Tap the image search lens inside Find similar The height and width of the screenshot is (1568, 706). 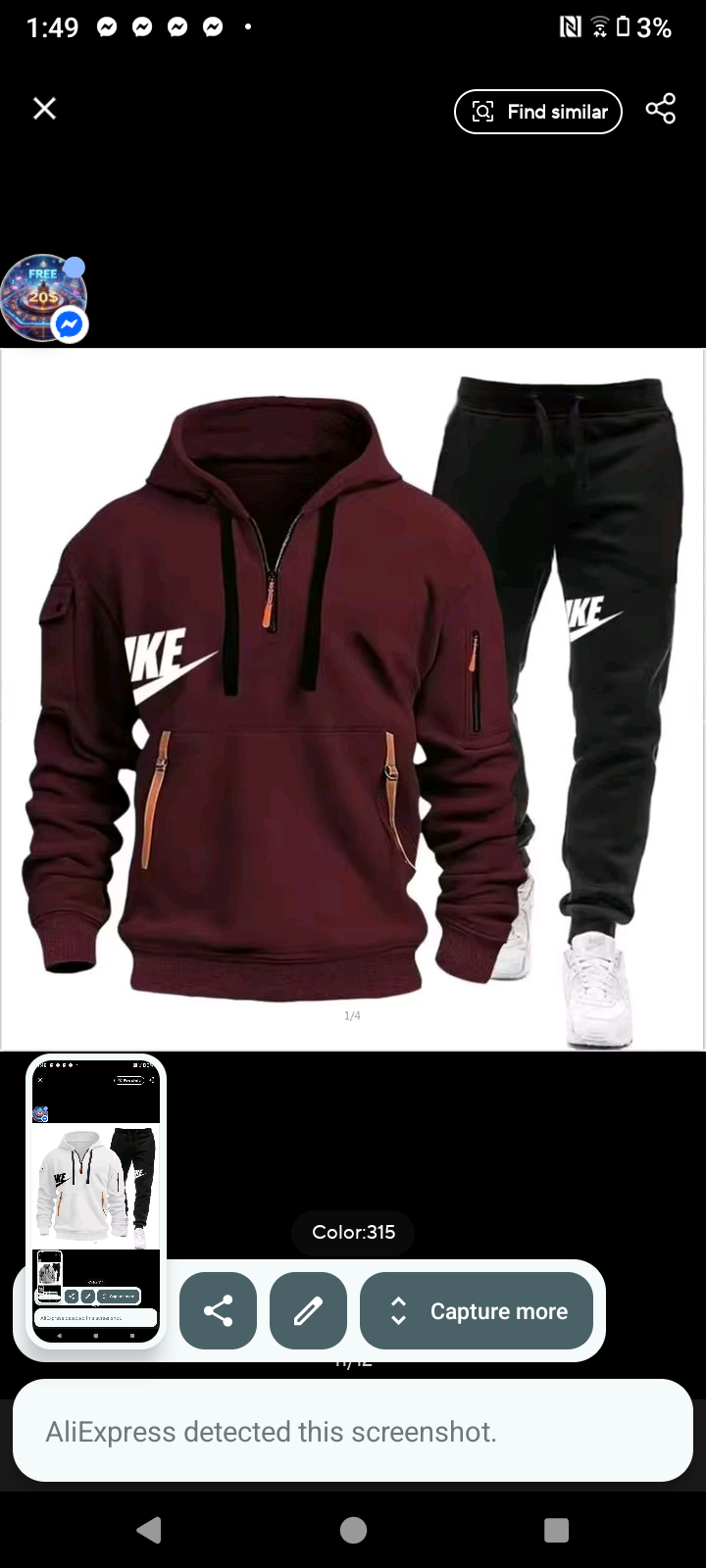tap(482, 112)
